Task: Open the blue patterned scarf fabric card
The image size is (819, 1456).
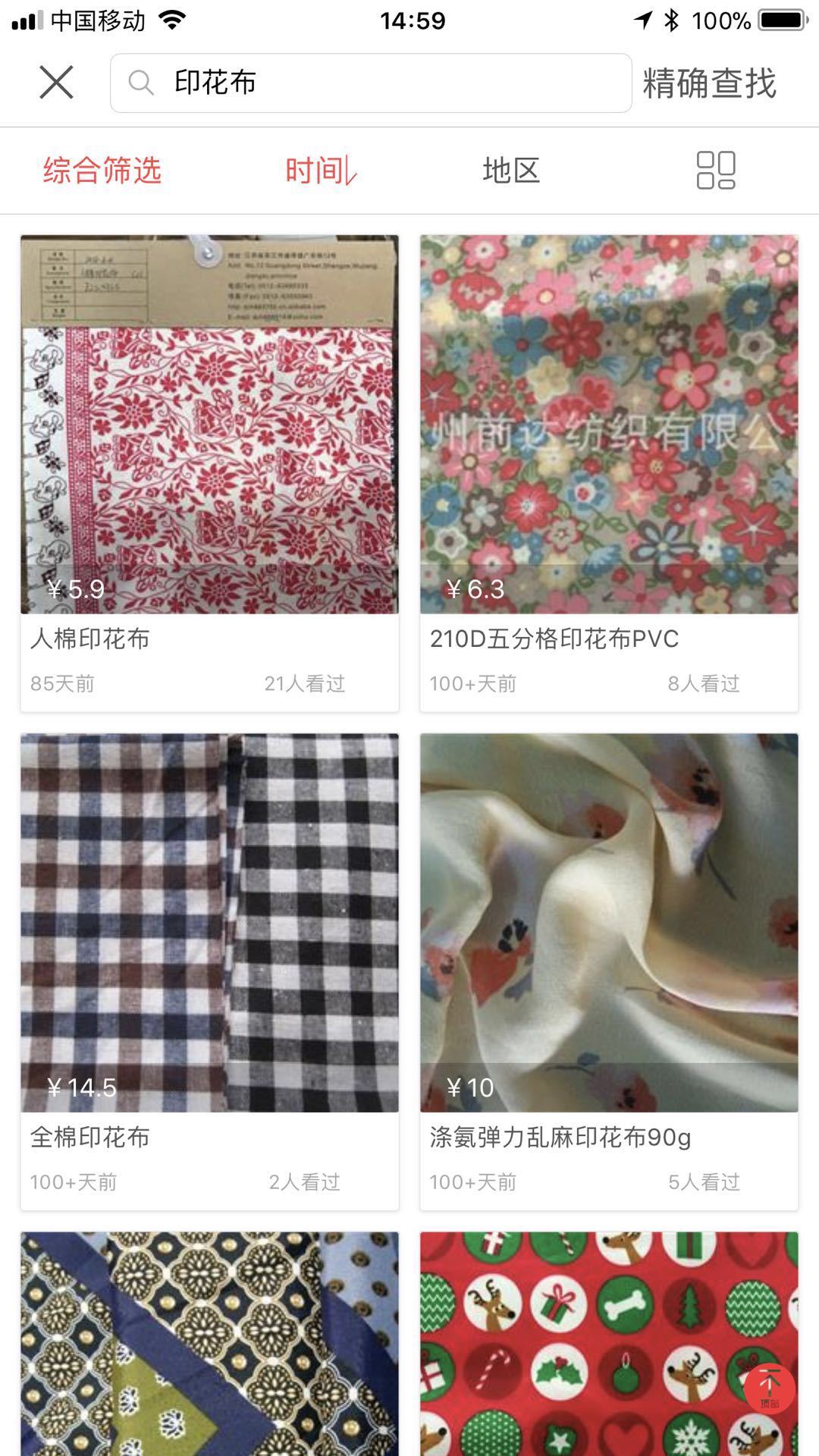Action: point(209,1342)
